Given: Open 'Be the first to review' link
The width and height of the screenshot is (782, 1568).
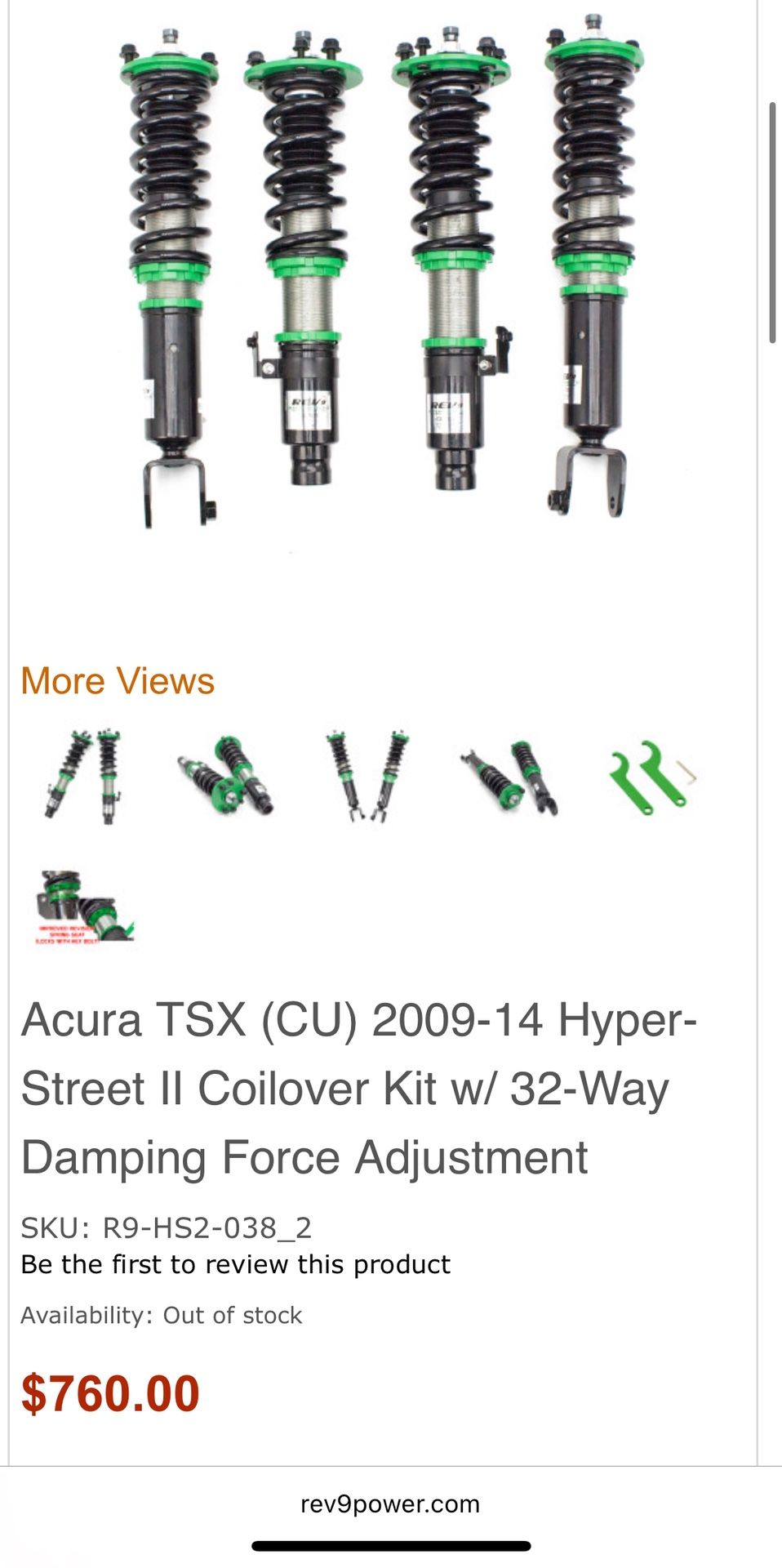Looking at the screenshot, I should pyautogui.click(x=235, y=1264).
